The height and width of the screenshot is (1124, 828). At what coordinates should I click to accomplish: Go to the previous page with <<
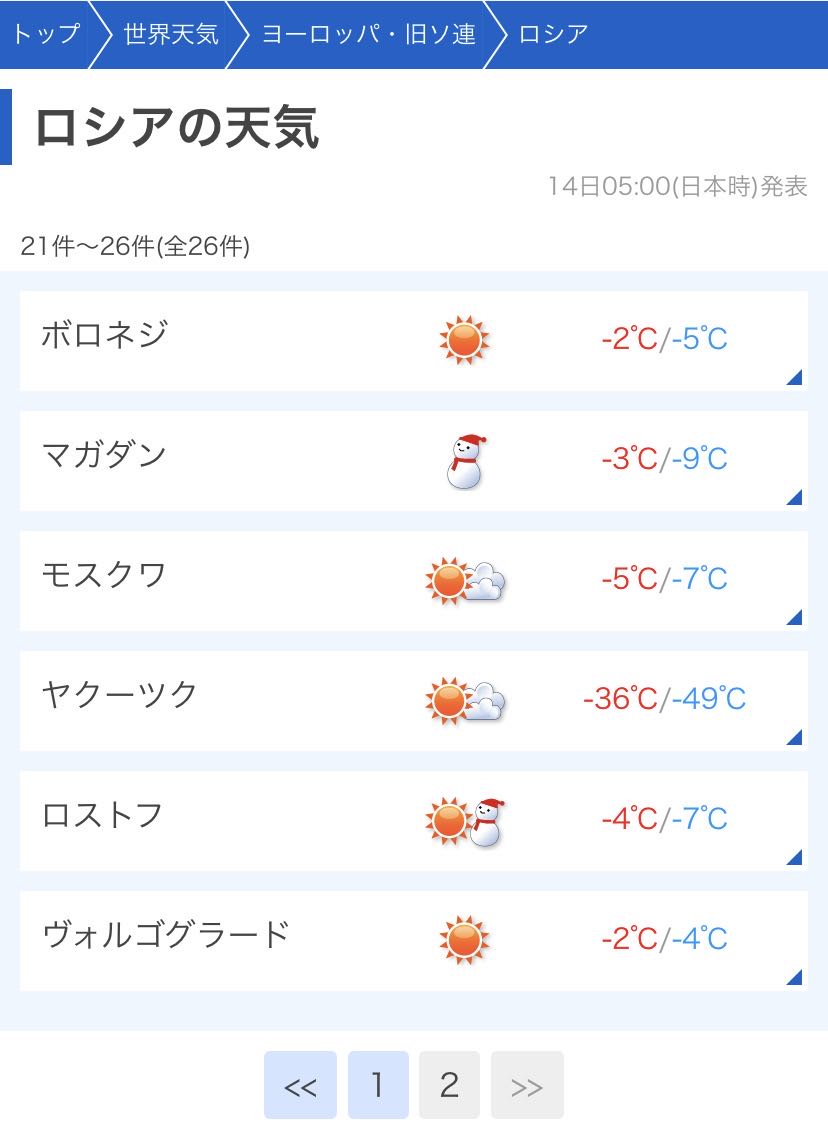pyautogui.click(x=300, y=1085)
